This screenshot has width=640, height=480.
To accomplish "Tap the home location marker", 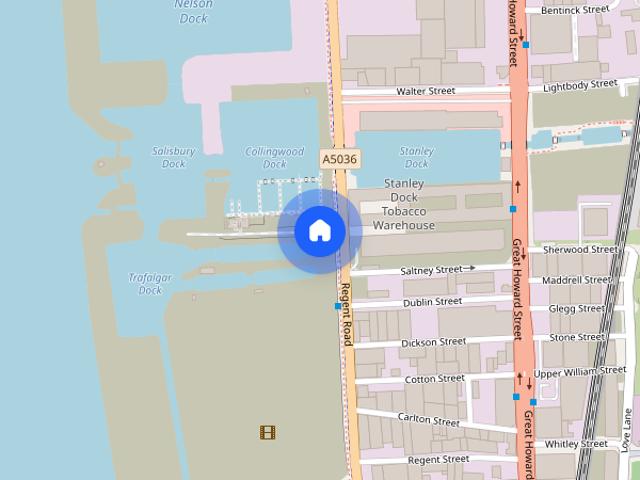I will click(319, 231).
